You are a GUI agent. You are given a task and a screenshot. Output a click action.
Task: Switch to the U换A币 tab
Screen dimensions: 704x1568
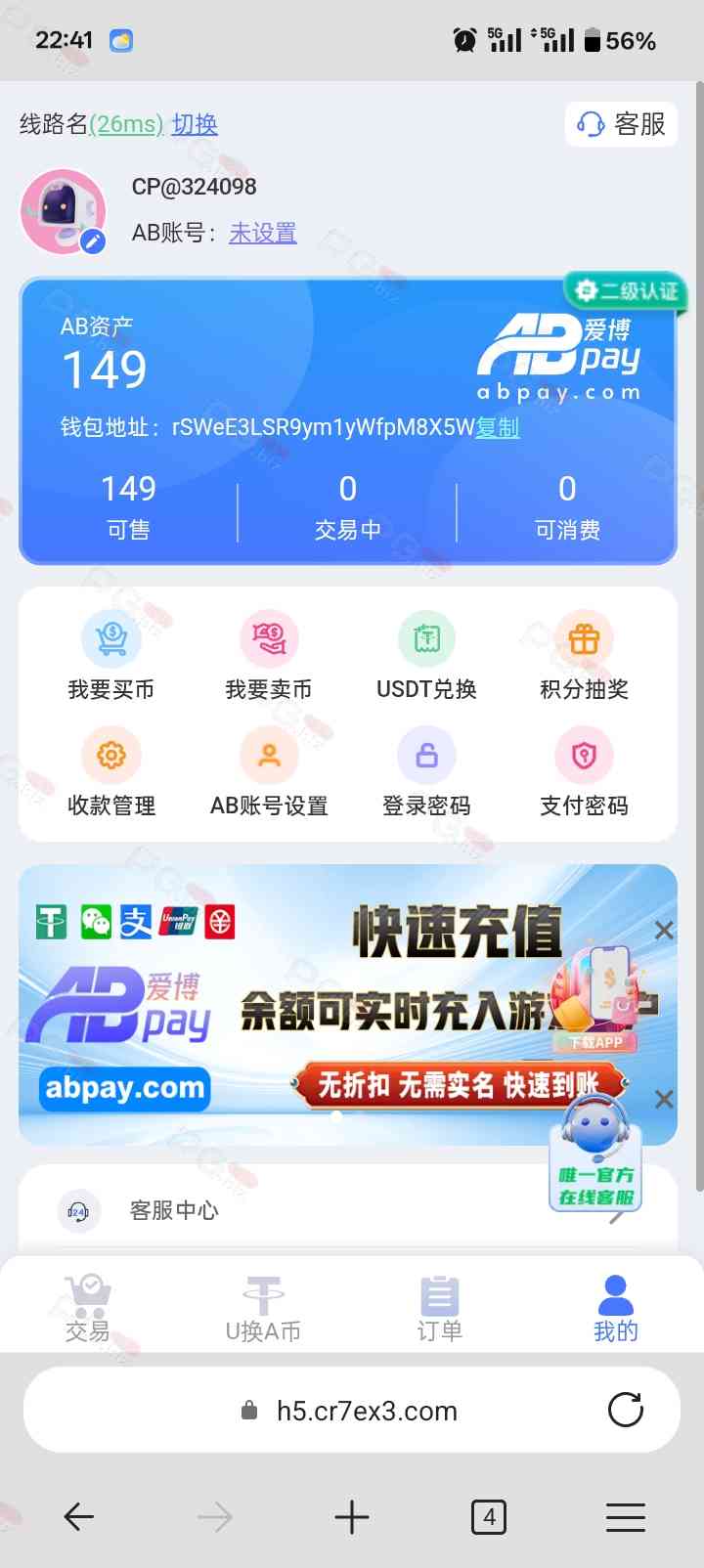[263, 1308]
